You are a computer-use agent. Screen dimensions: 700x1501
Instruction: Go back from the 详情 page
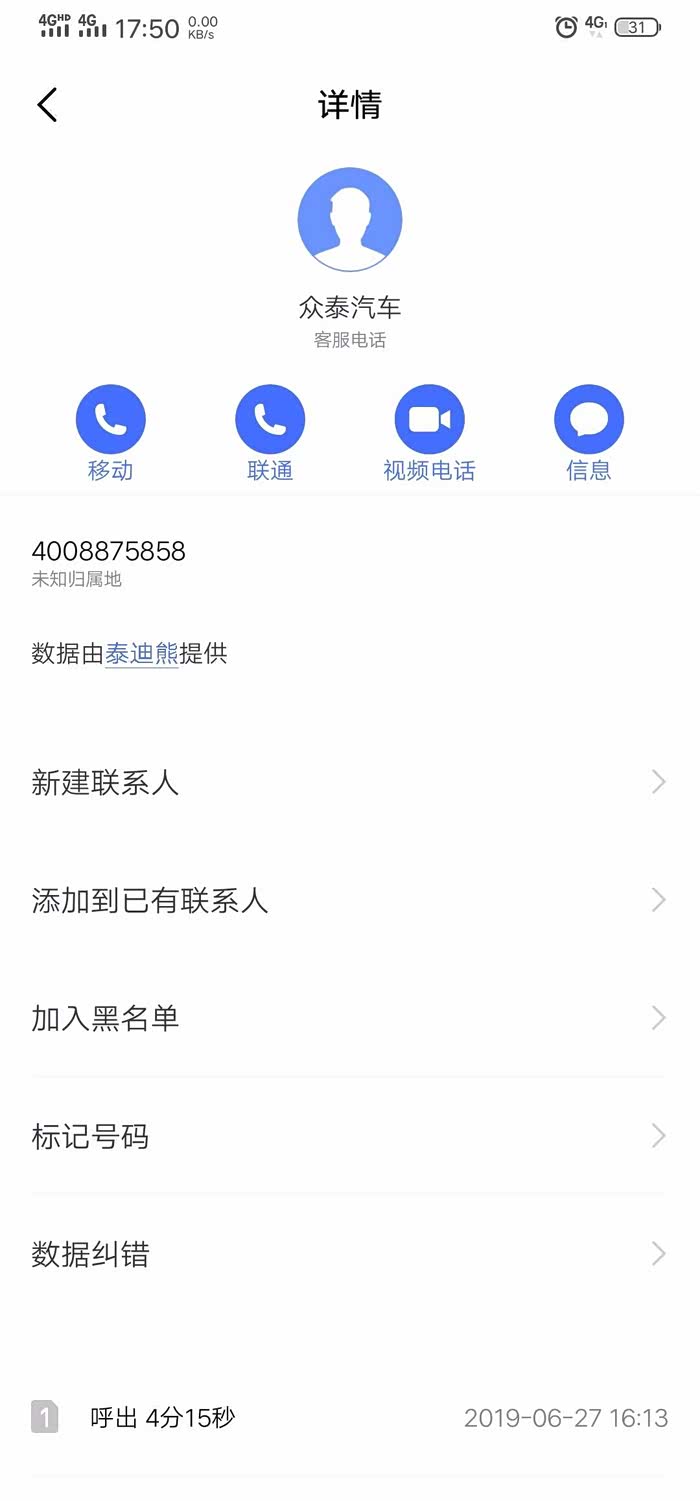click(x=47, y=105)
